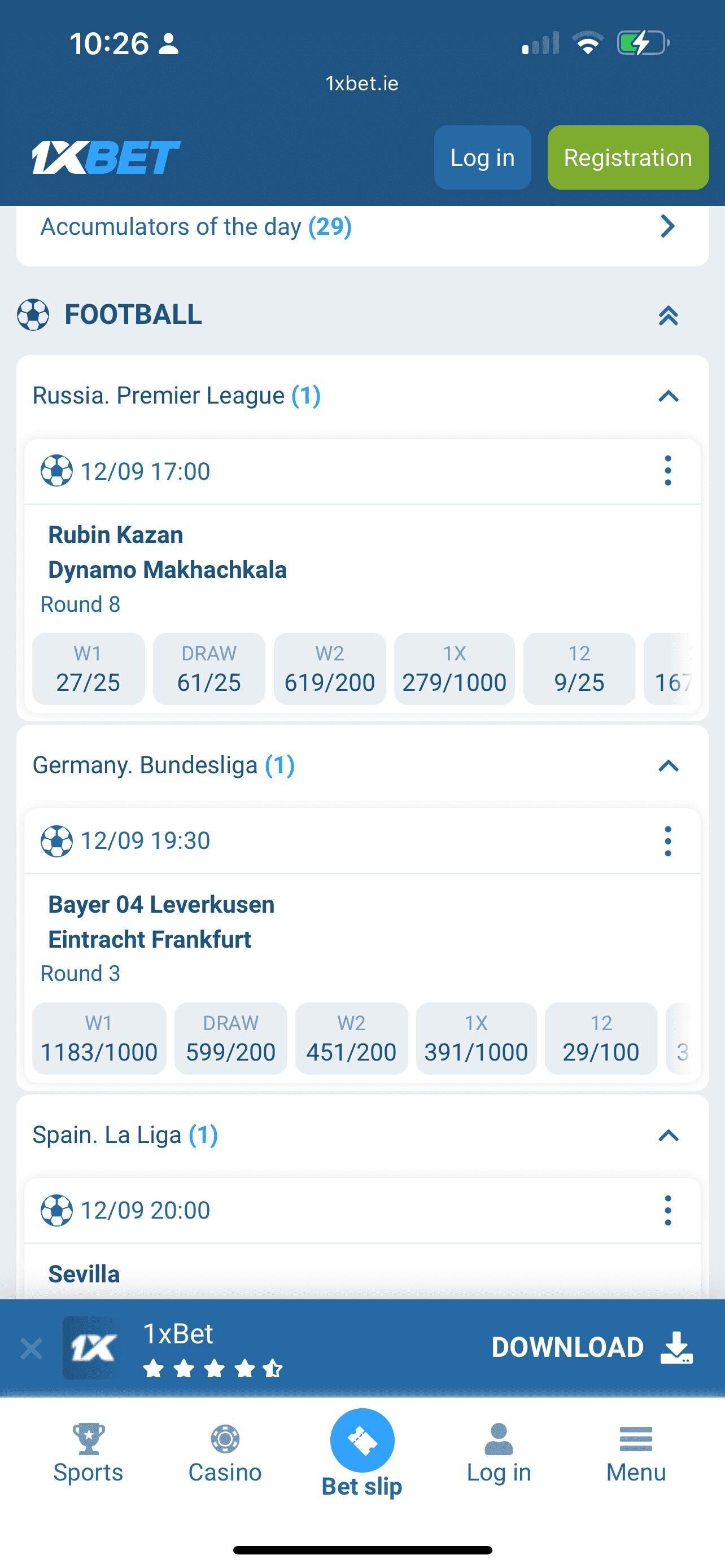Collapse Germany Bundesliga group

click(668, 766)
